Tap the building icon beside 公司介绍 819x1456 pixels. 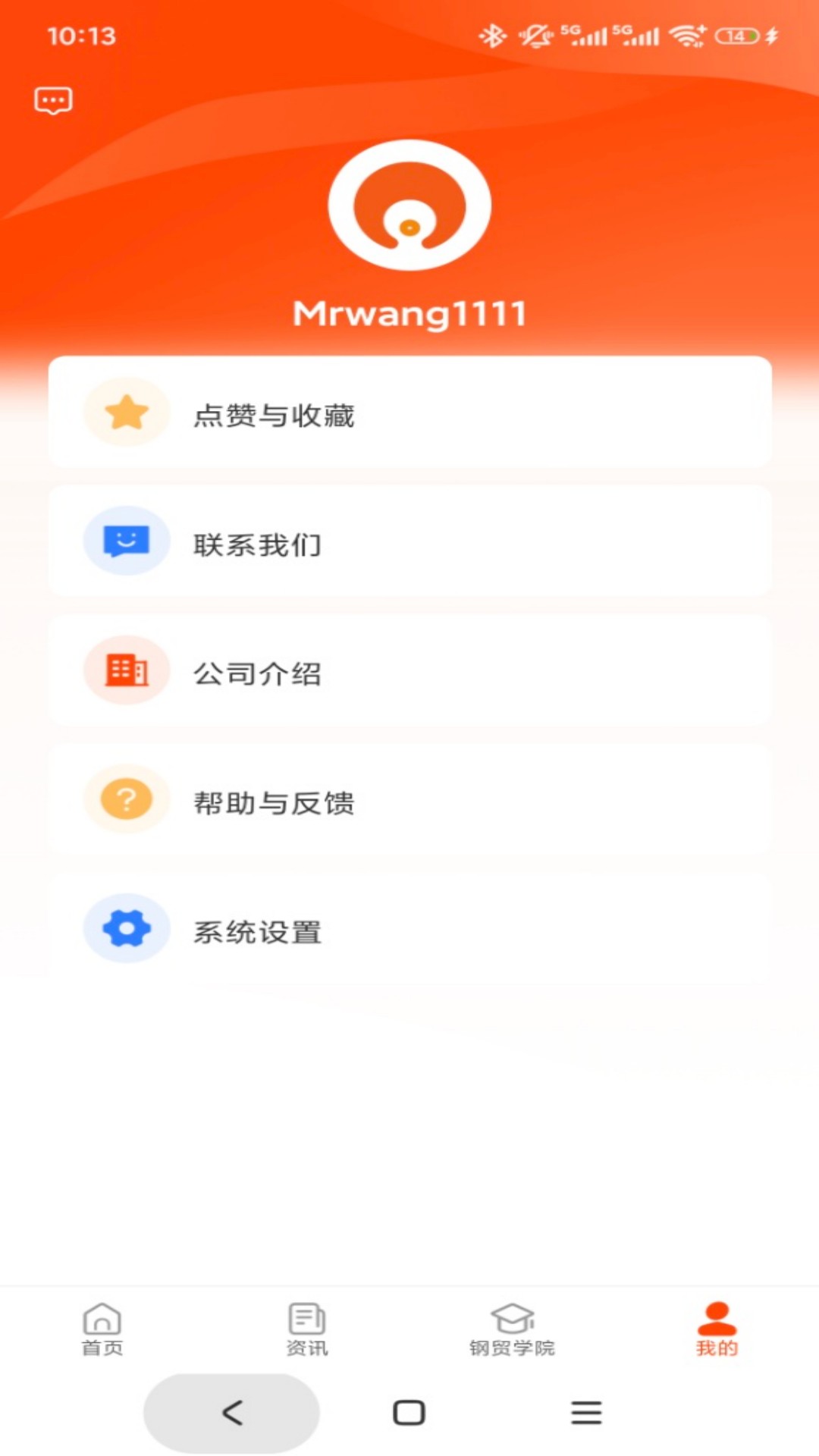pos(126,670)
